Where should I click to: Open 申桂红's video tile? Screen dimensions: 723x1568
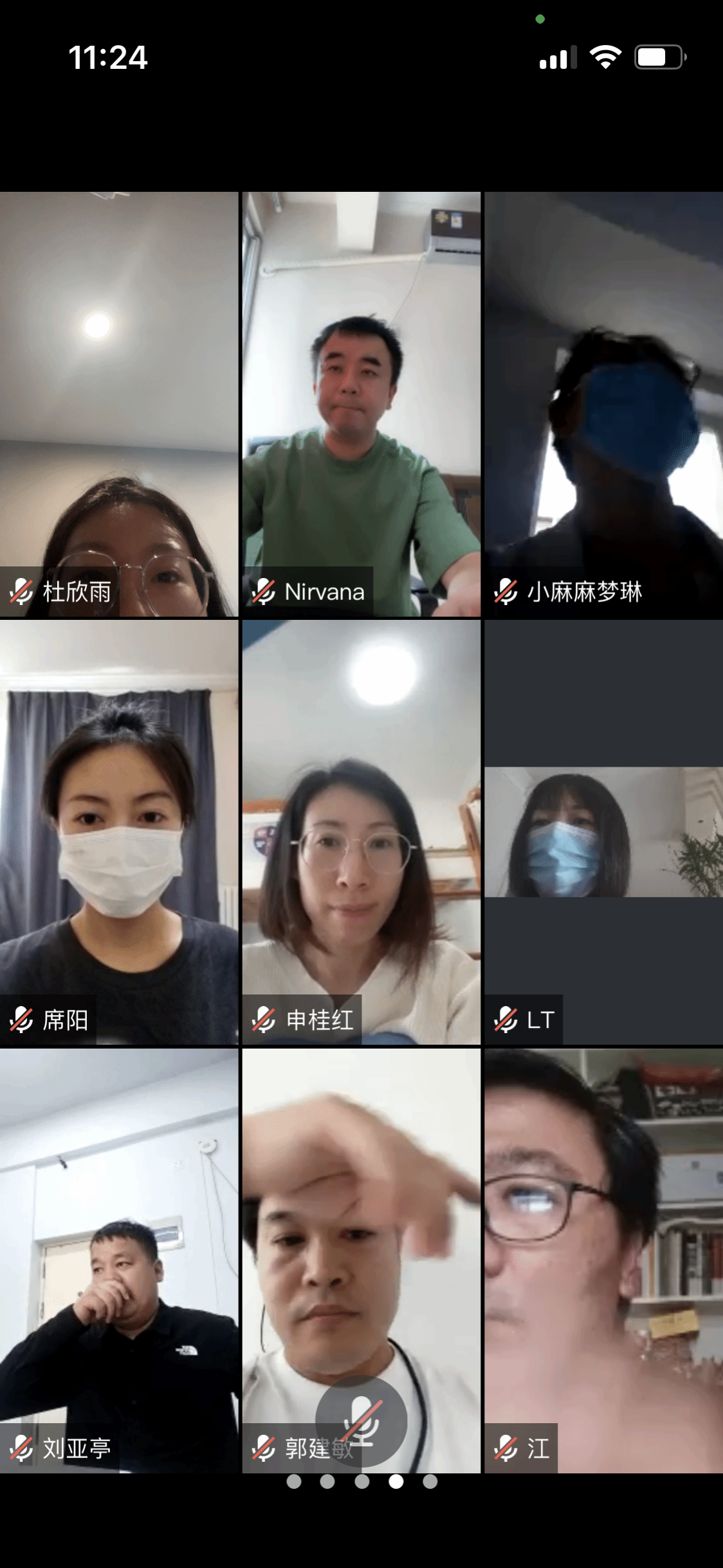point(361,832)
